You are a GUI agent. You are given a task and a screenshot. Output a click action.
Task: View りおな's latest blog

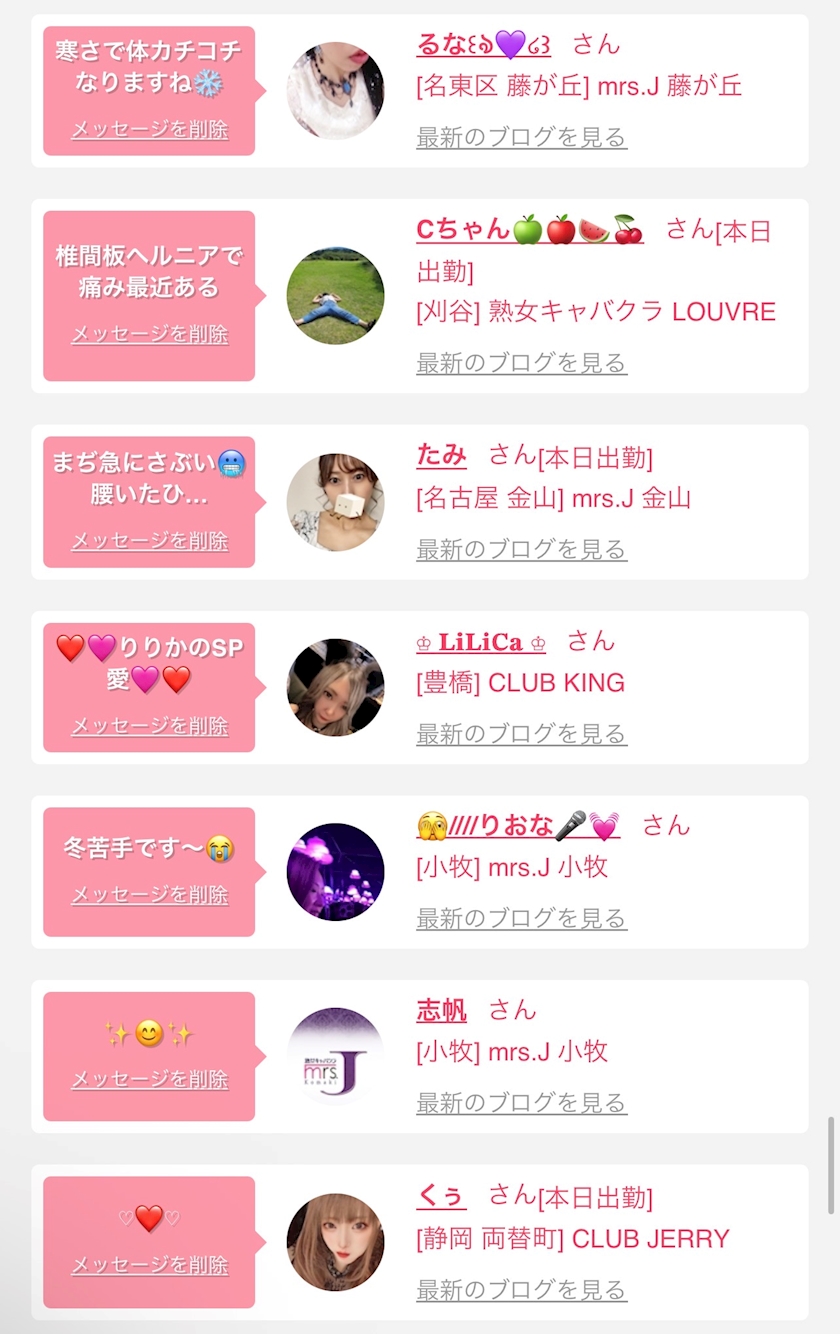521,918
